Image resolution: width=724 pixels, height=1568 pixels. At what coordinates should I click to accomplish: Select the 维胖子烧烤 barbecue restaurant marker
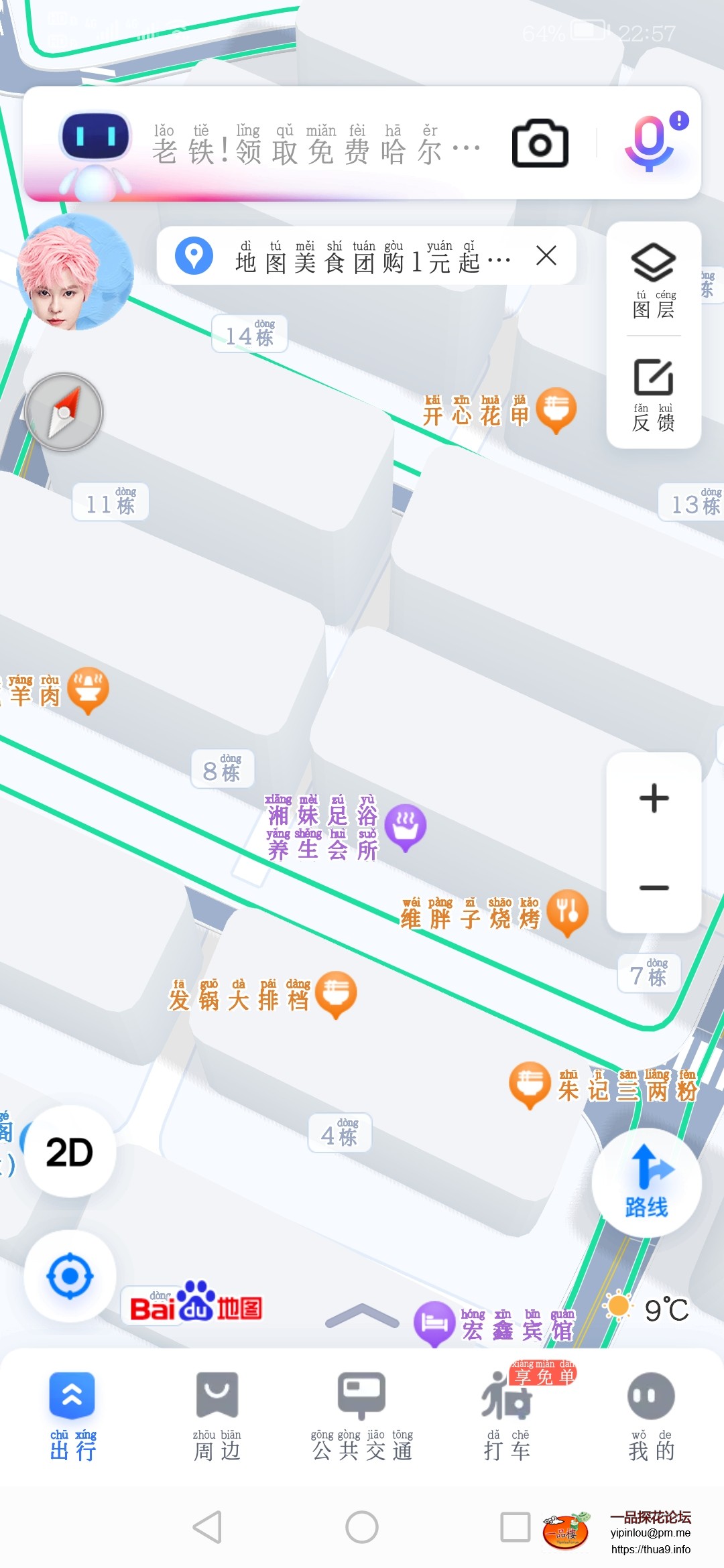click(566, 911)
